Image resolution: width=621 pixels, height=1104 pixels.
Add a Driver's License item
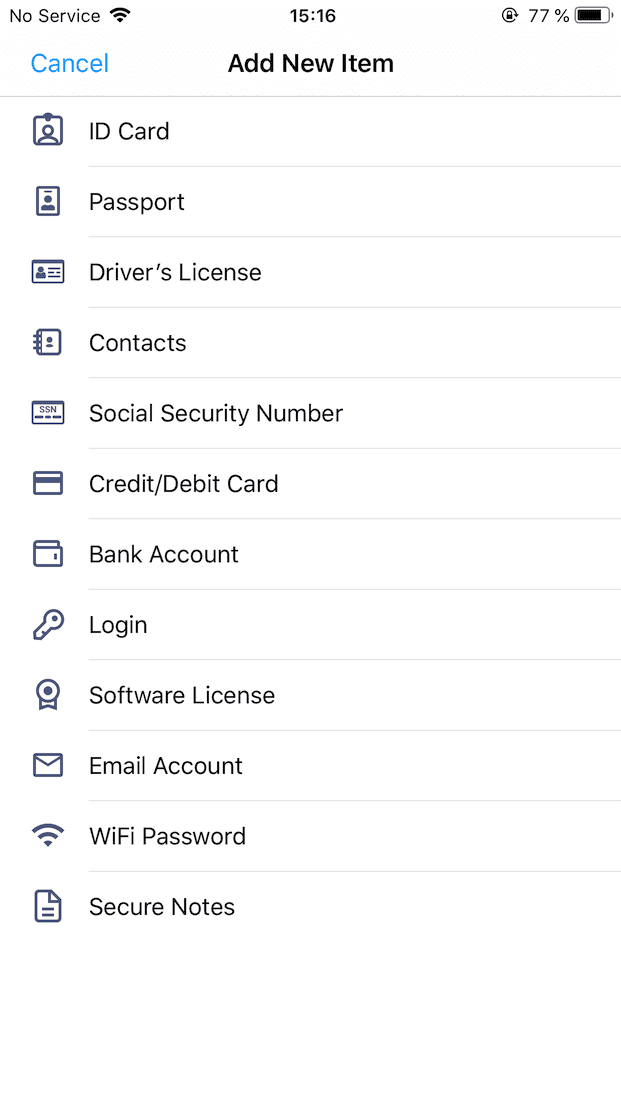tap(175, 273)
